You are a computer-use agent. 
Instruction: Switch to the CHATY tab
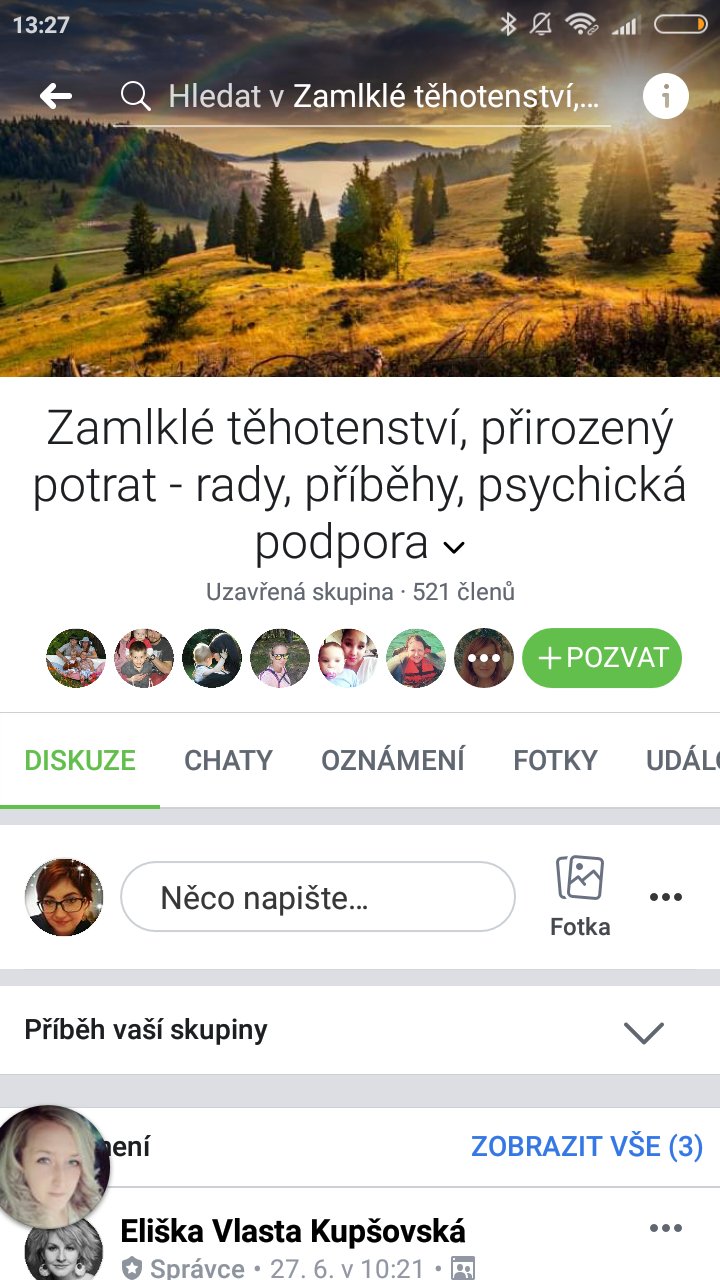click(x=228, y=760)
